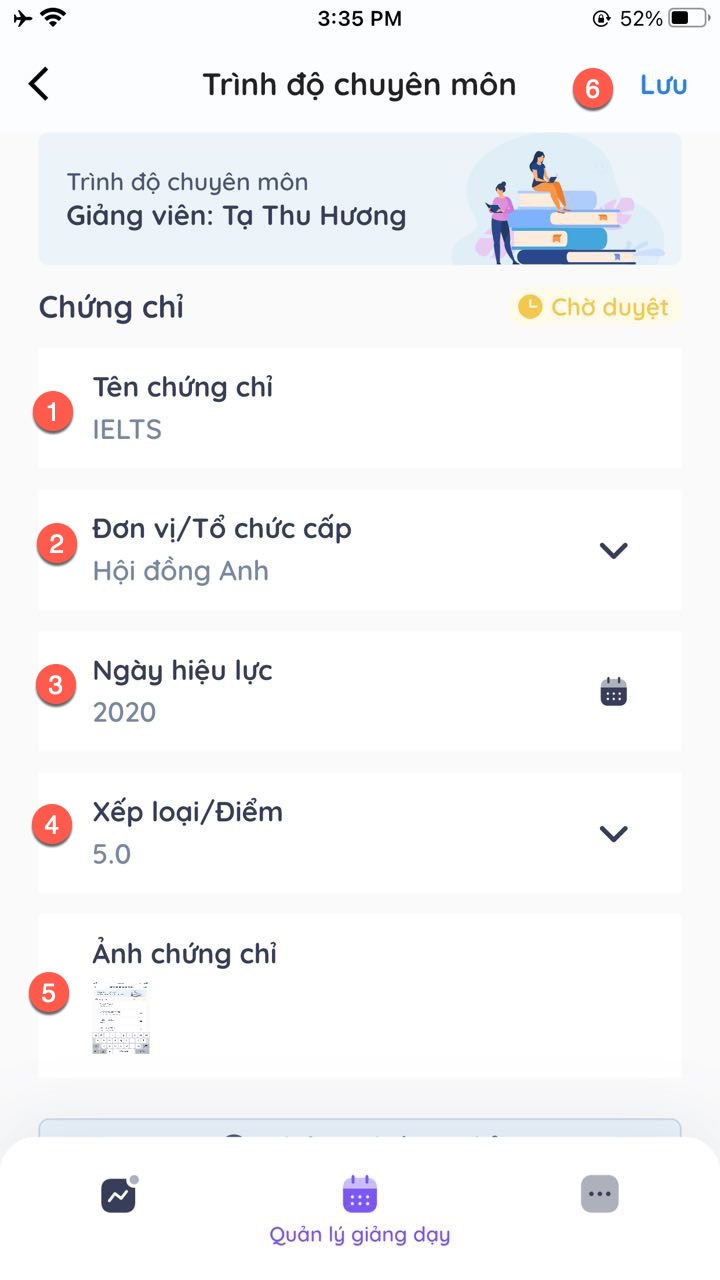Switch to the Quản lý giảng dạy tab
This screenshot has width=720, height=1280.
pyautogui.click(x=360, y=1209)
